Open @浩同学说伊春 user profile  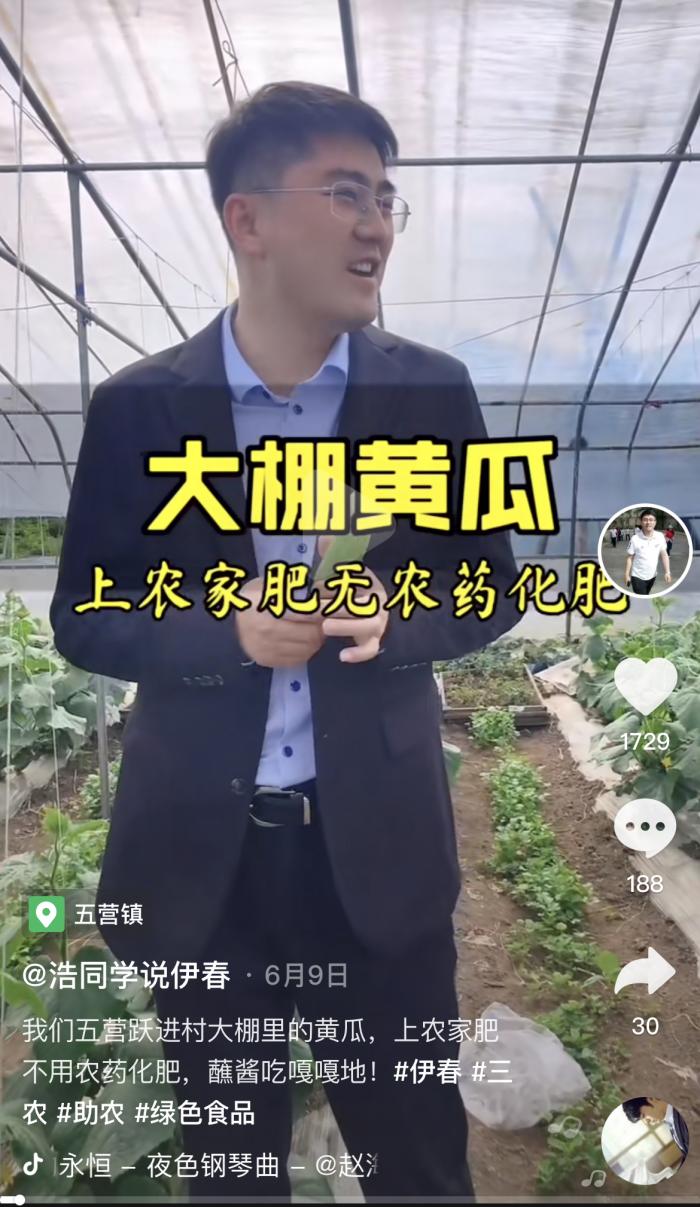[126, 975]
